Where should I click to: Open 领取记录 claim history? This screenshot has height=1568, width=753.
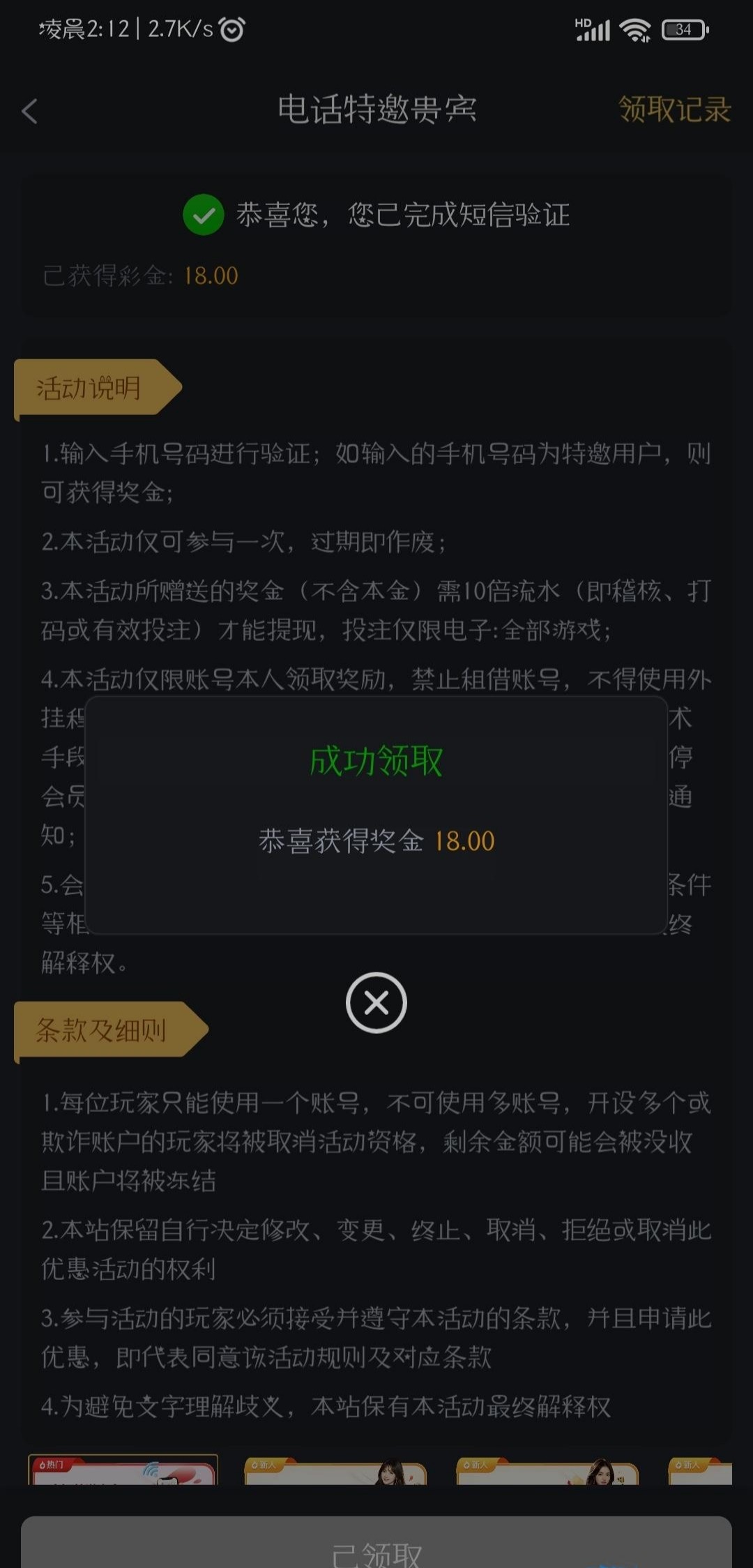click(674, 110)
